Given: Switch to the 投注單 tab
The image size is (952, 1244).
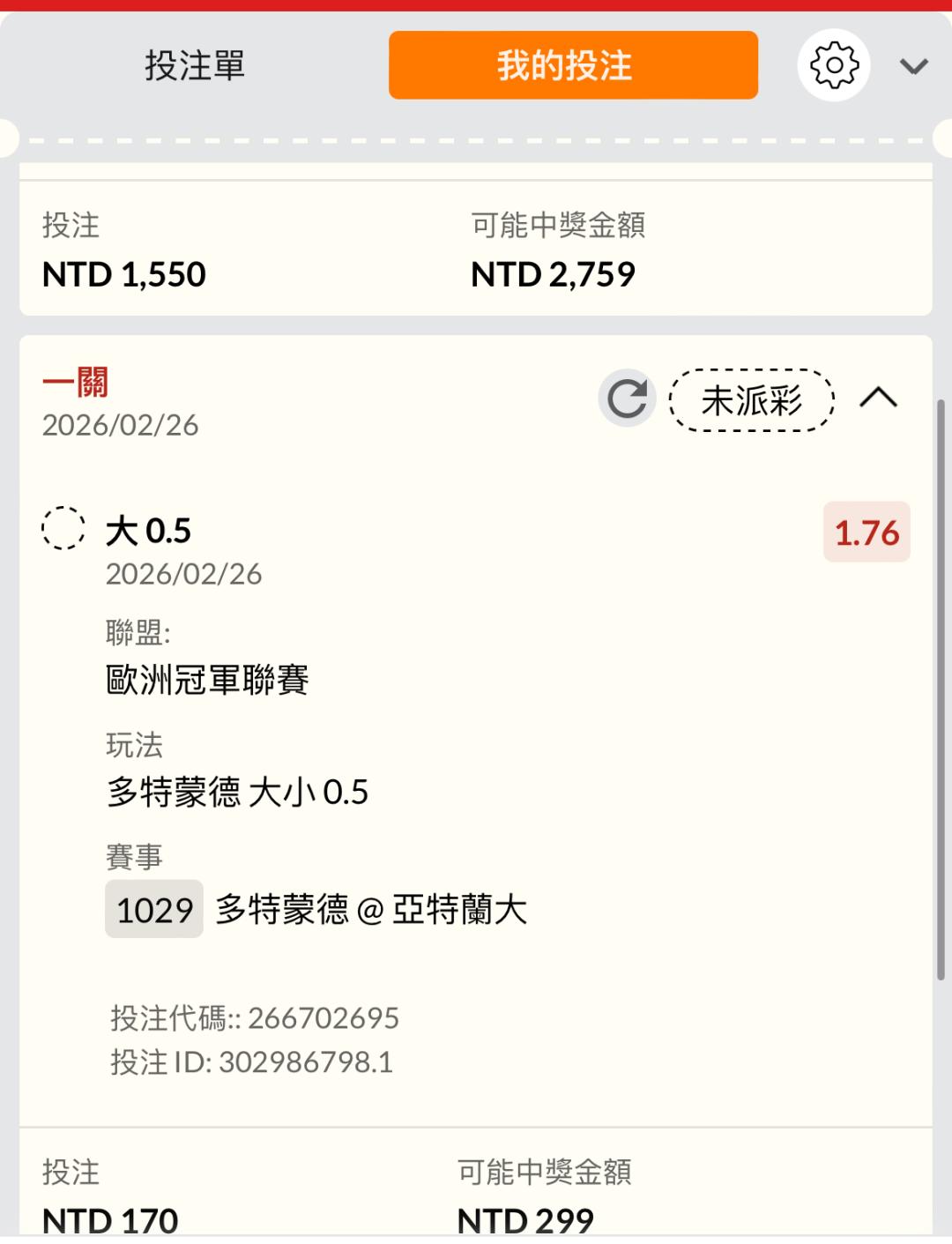Looking at the screenshot, I should 195,65.
